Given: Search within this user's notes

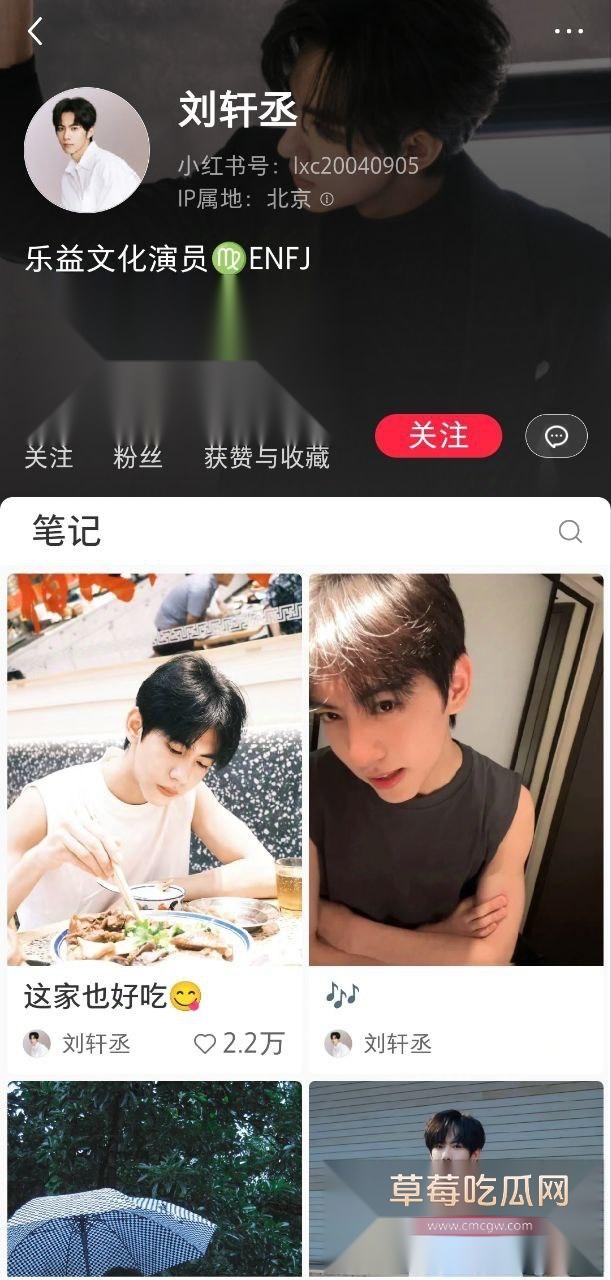Looking at the screenshot, I should 570,531.
